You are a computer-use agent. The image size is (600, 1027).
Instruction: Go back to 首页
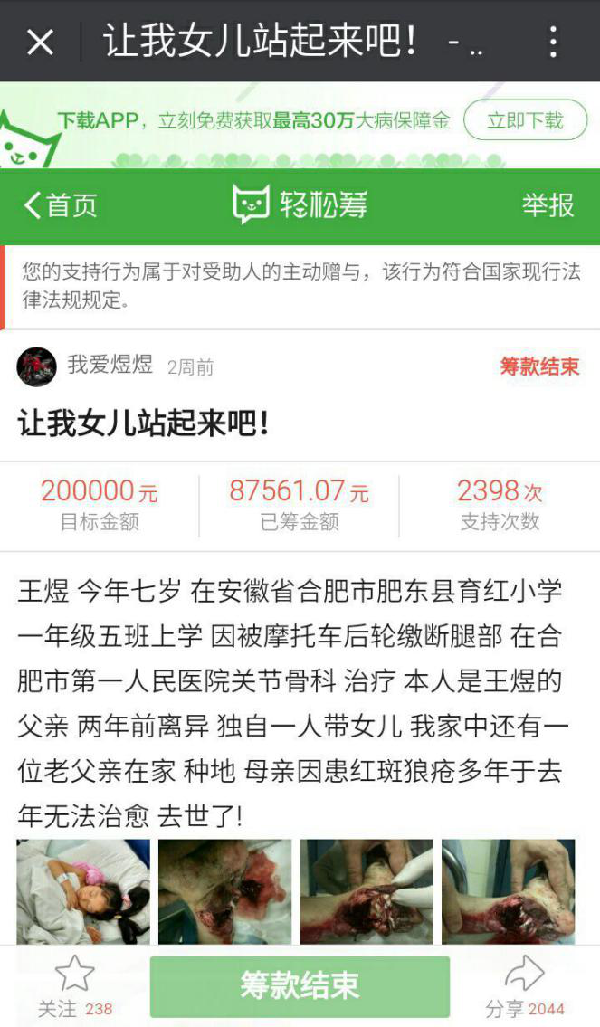coord(62,205)
